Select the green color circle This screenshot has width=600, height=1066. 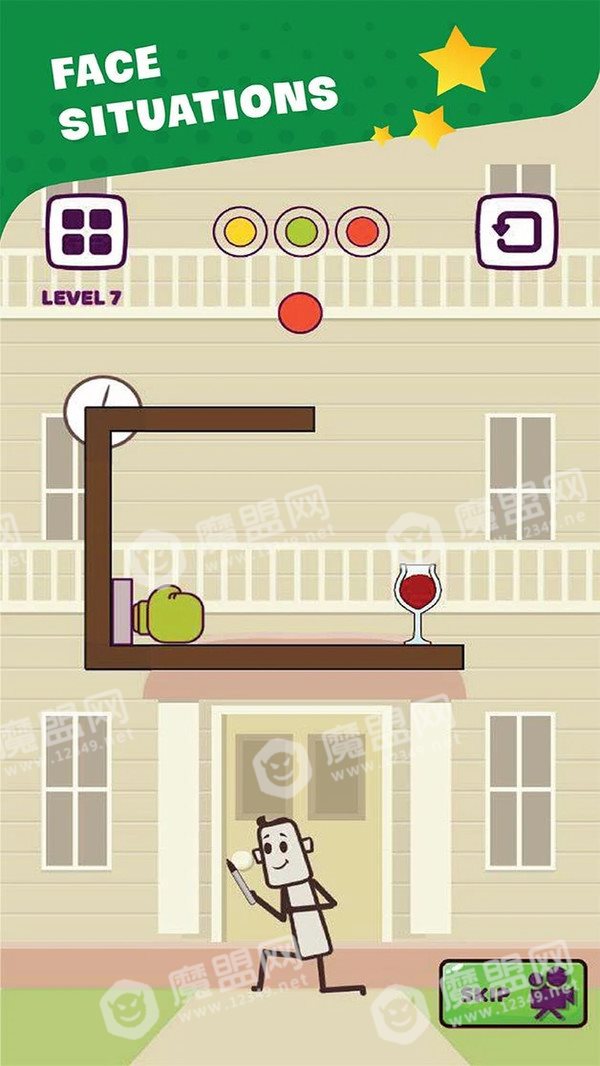click(x=301, y=232)
